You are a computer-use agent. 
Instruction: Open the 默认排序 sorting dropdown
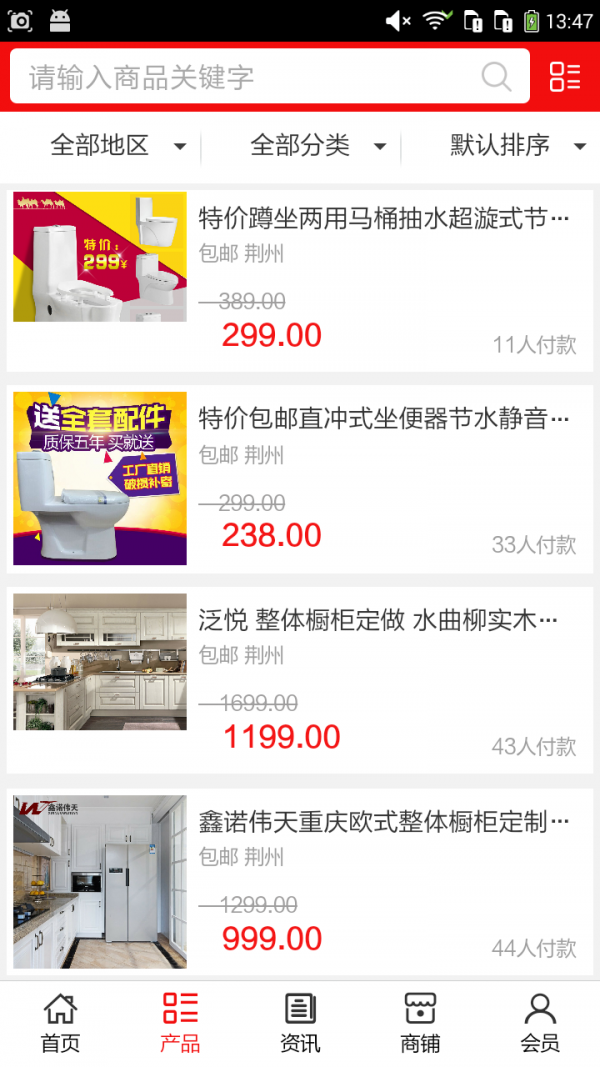tap(517, 146)
